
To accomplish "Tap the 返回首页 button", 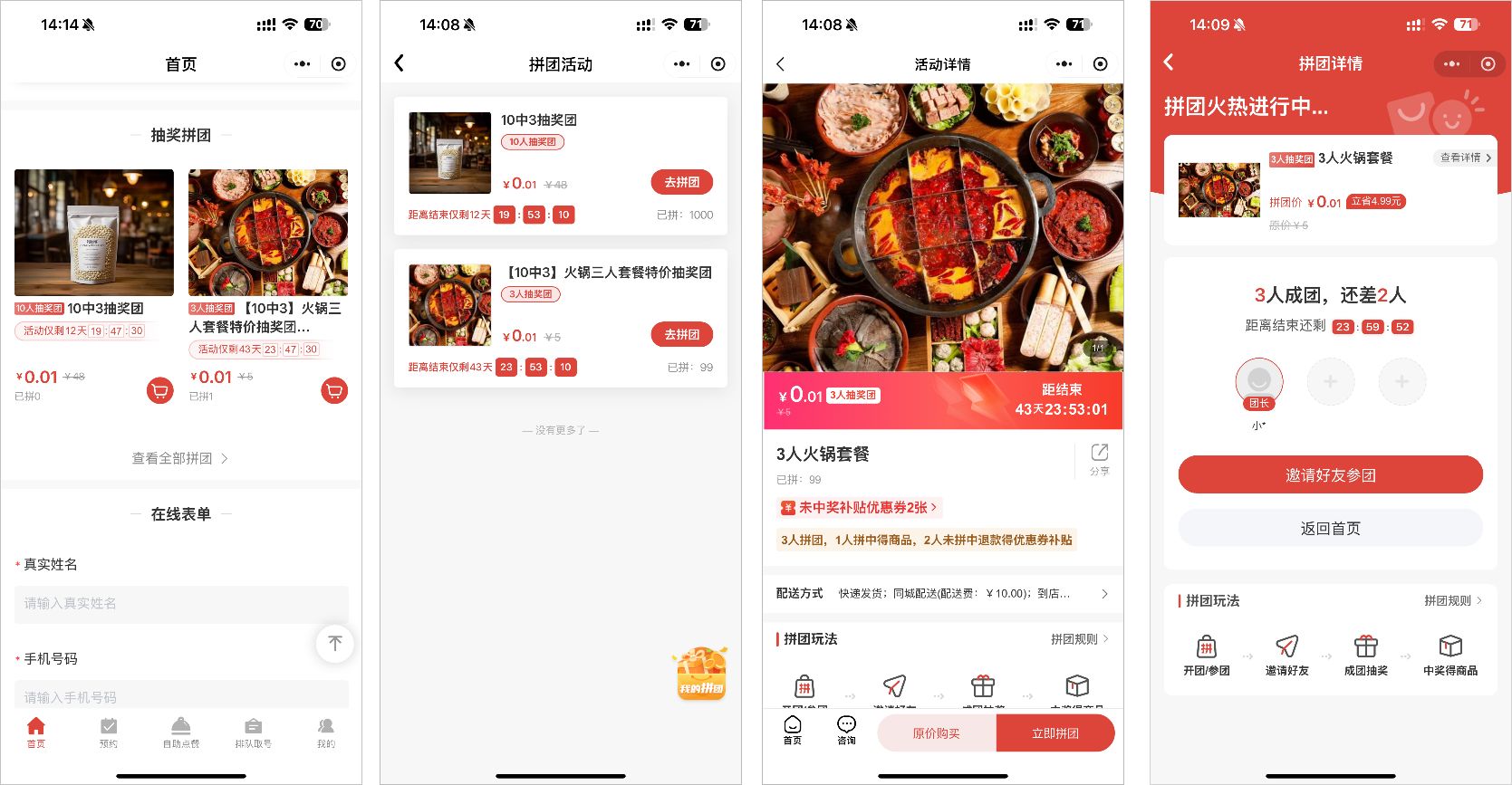I will point(1330,528).
